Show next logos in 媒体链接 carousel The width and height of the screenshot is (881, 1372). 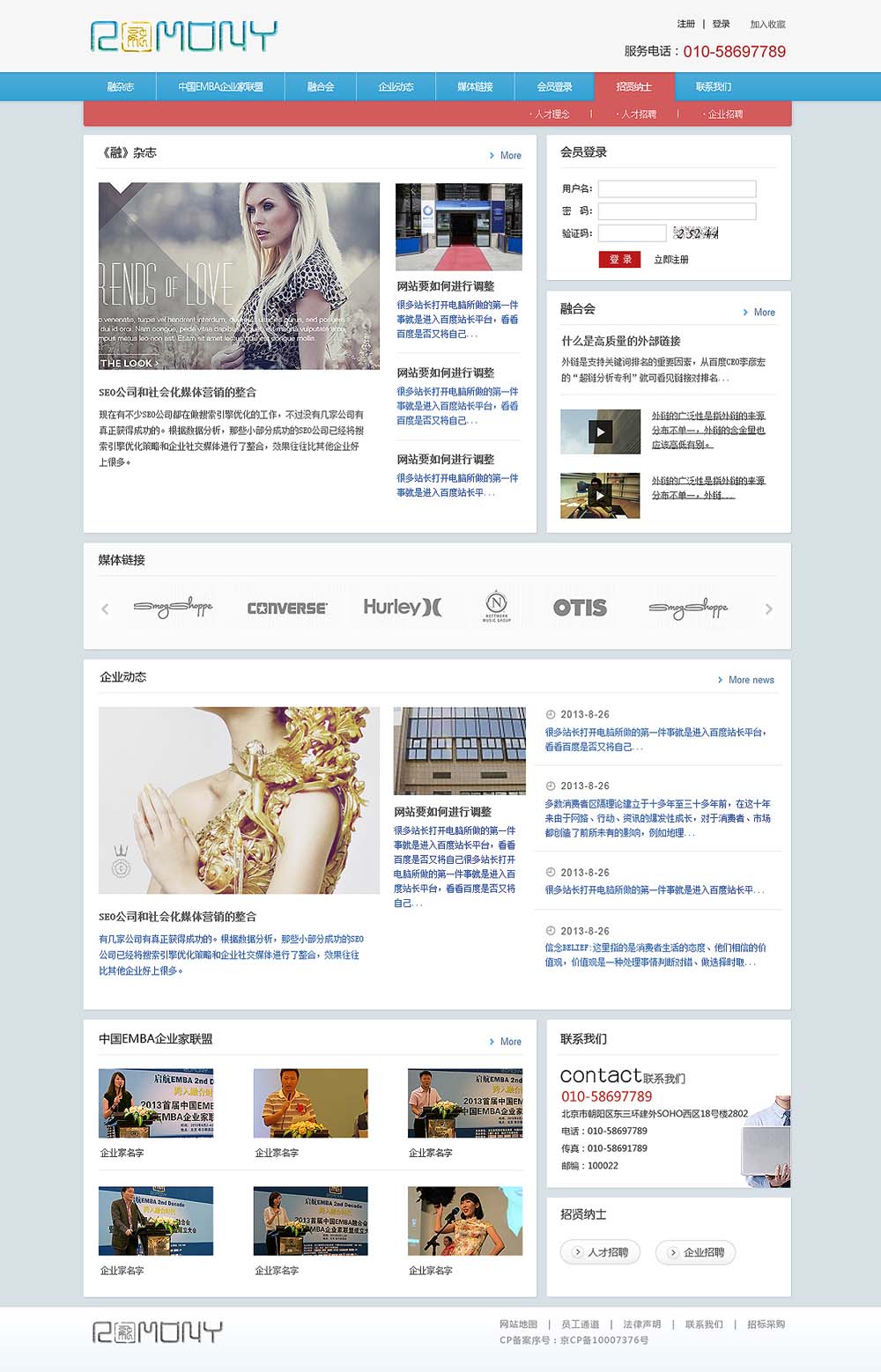(768, 609)
